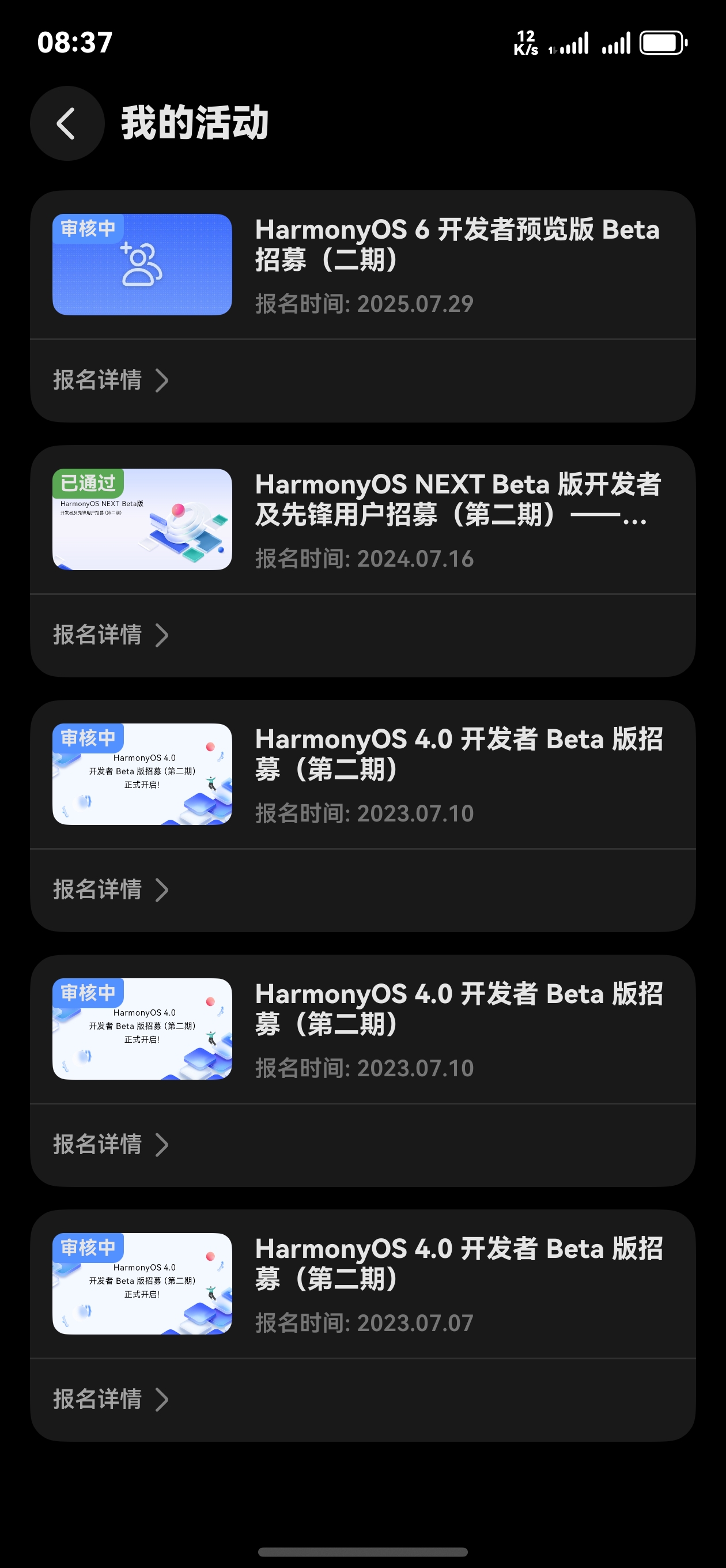Open 报名详情 for the HarmonyOS 6 activity
The height and width of the screenshot is (1568, 726).
click(x=111, y=380)
